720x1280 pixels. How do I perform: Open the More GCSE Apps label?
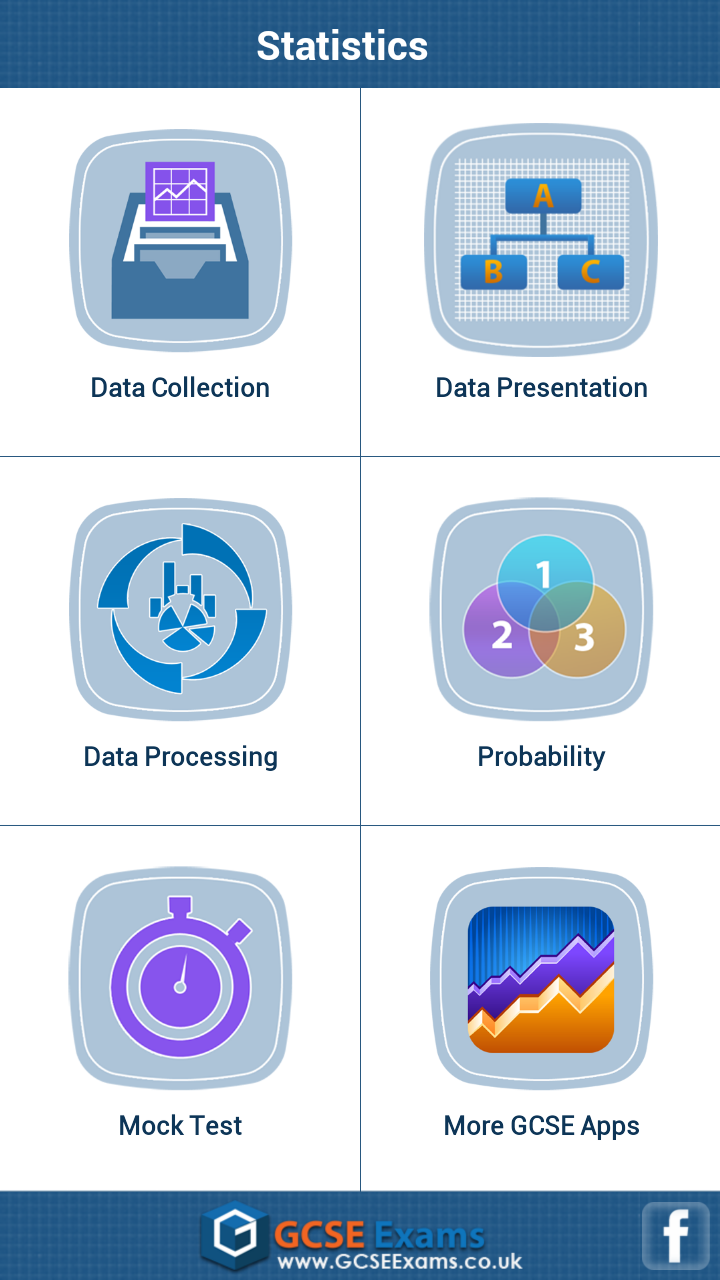tap(540, 1125)
